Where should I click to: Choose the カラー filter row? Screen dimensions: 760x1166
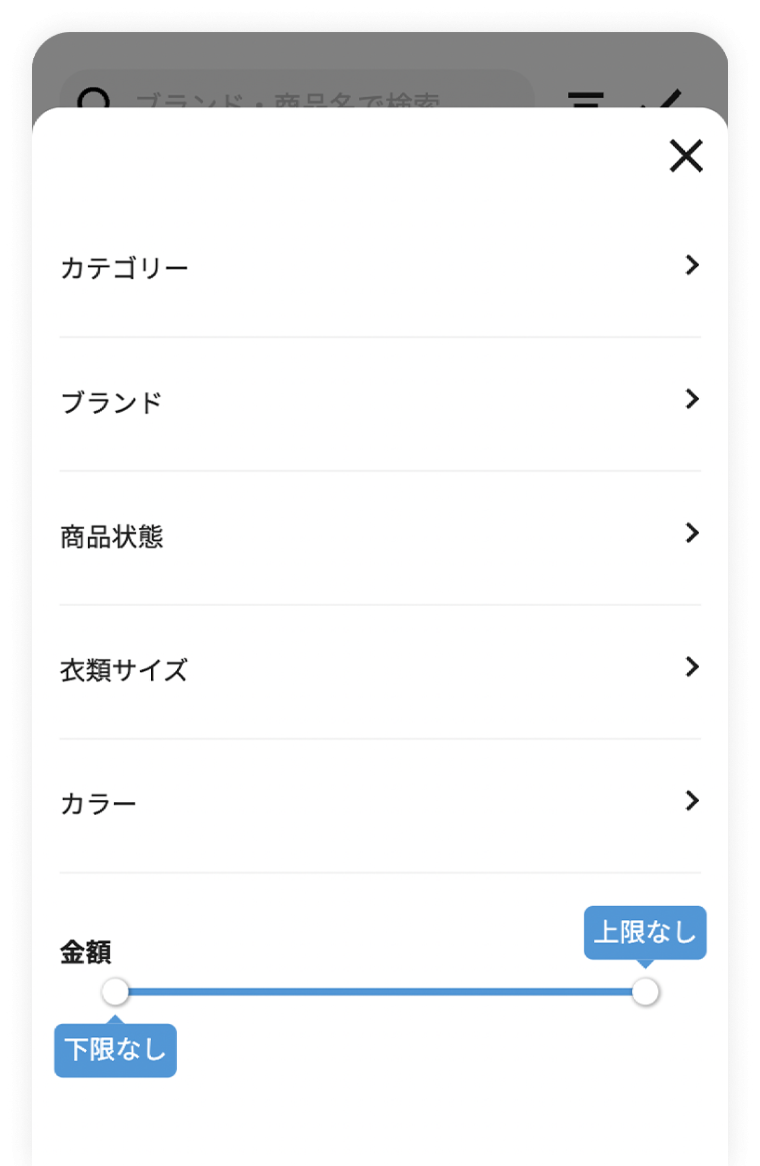click(380, 804)
